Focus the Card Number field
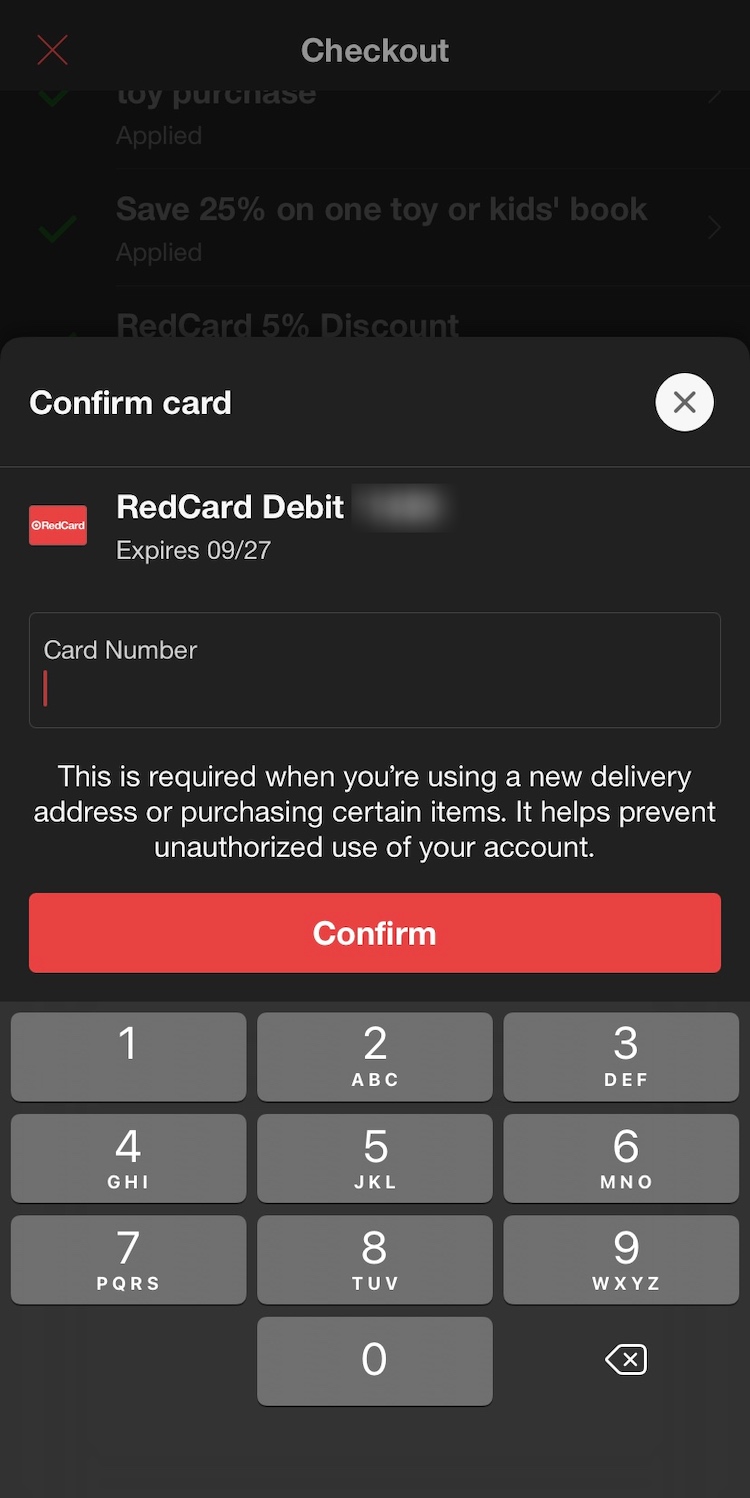The height and width of the screenshot is (1498, 750). (x=375, y=670)
